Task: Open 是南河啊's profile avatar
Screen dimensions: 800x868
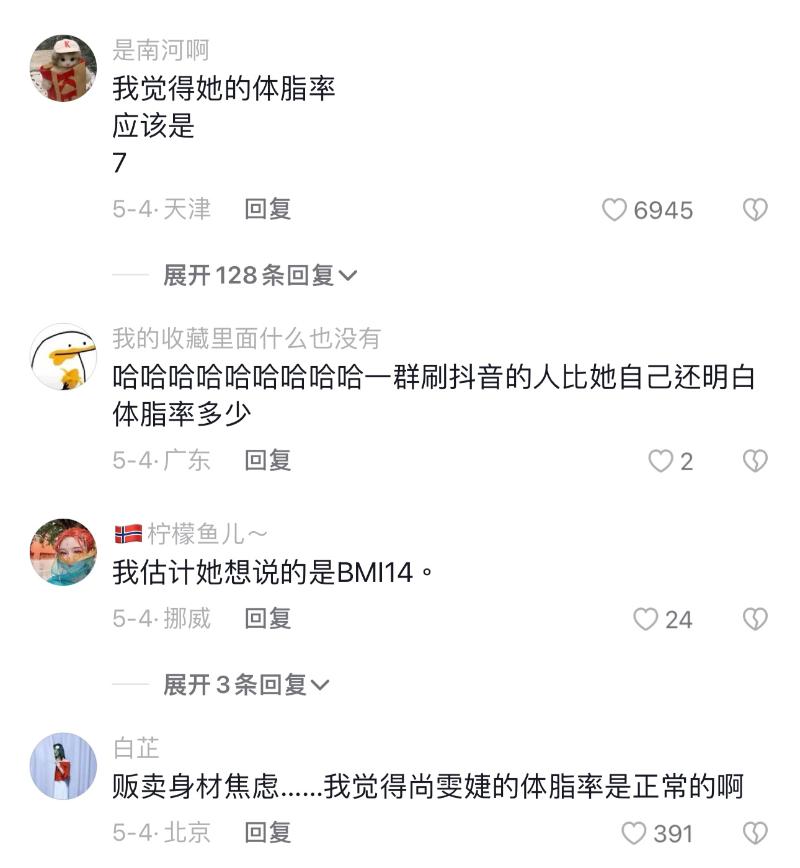Action: click(x=64, y=68)
